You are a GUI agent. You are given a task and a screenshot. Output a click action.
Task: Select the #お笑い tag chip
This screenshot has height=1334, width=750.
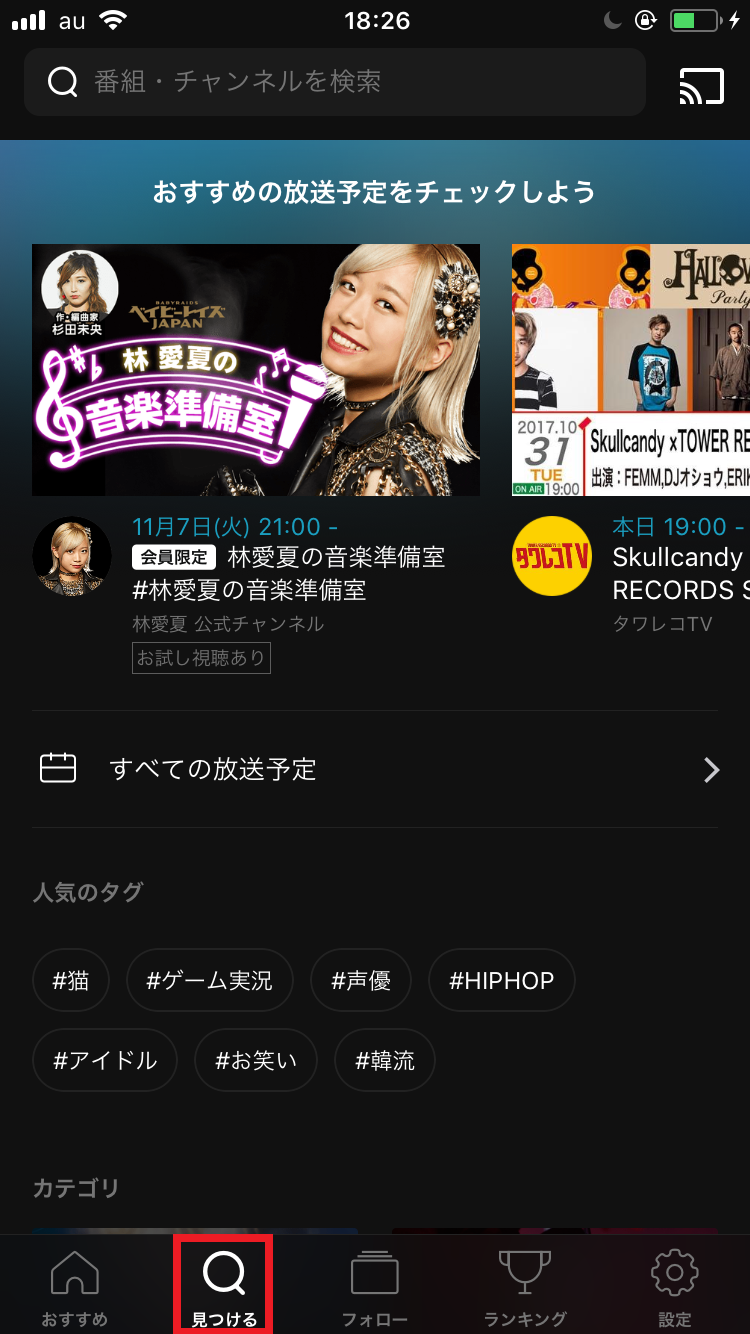256,1060
